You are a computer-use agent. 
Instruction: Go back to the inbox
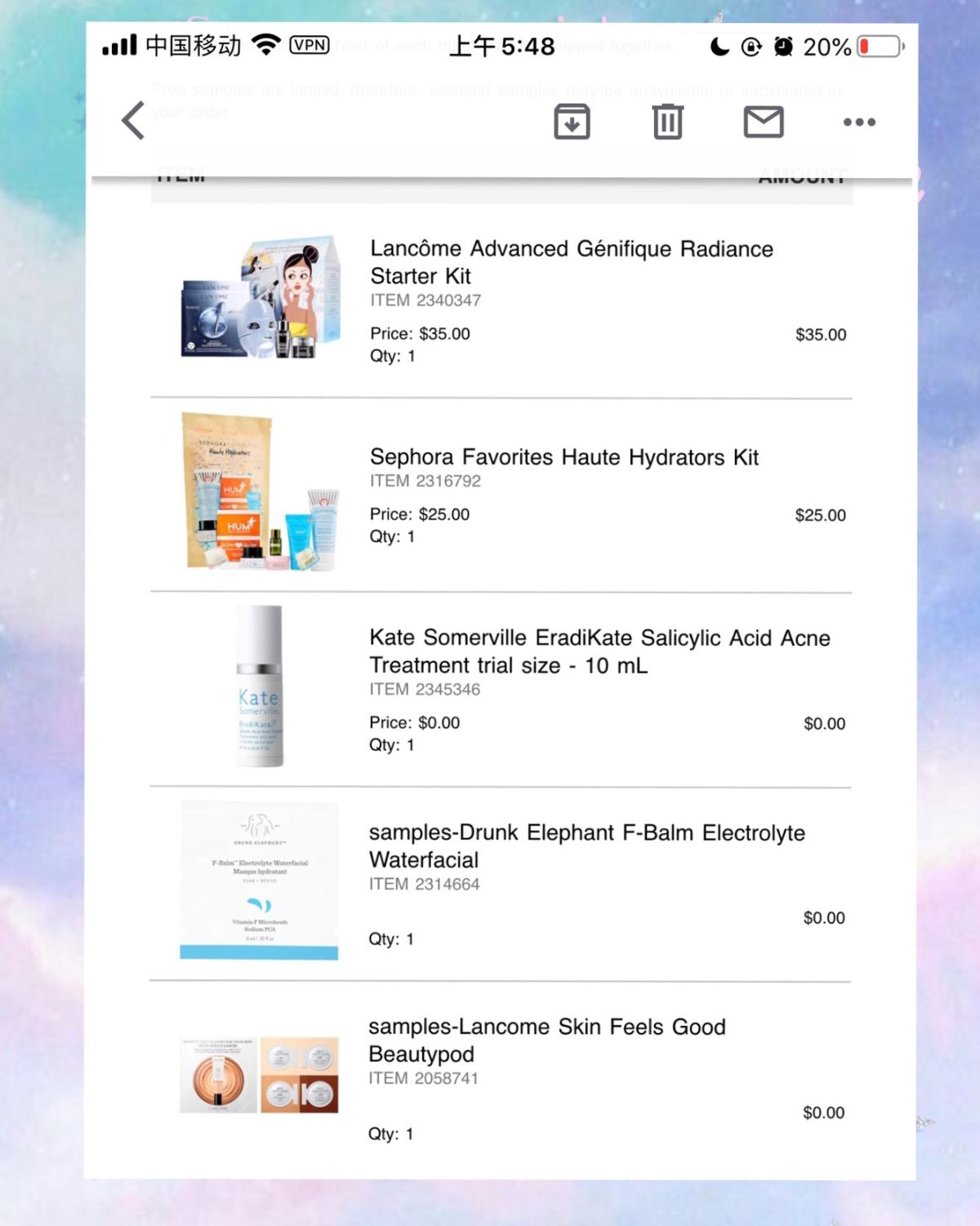133,121
